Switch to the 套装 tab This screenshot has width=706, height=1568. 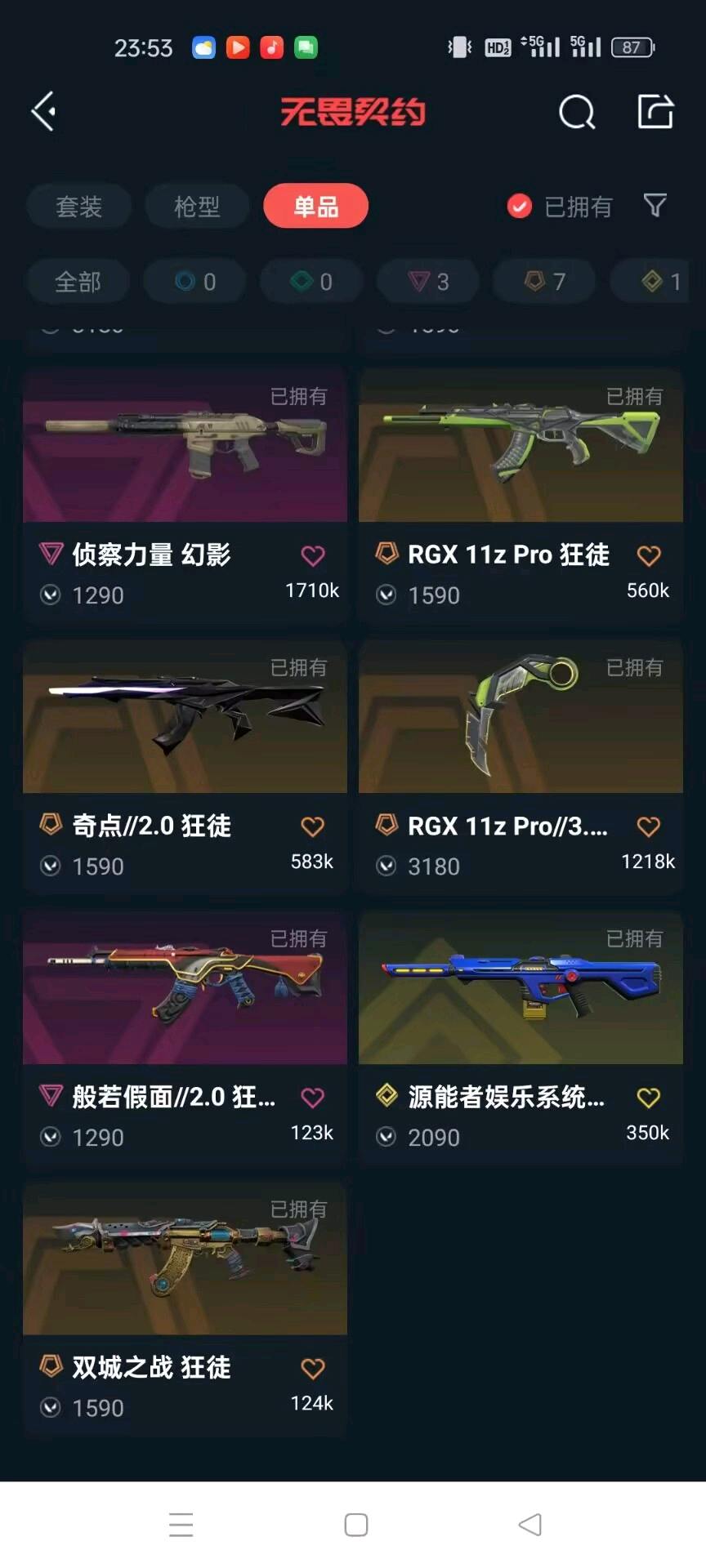pos(78,207)
